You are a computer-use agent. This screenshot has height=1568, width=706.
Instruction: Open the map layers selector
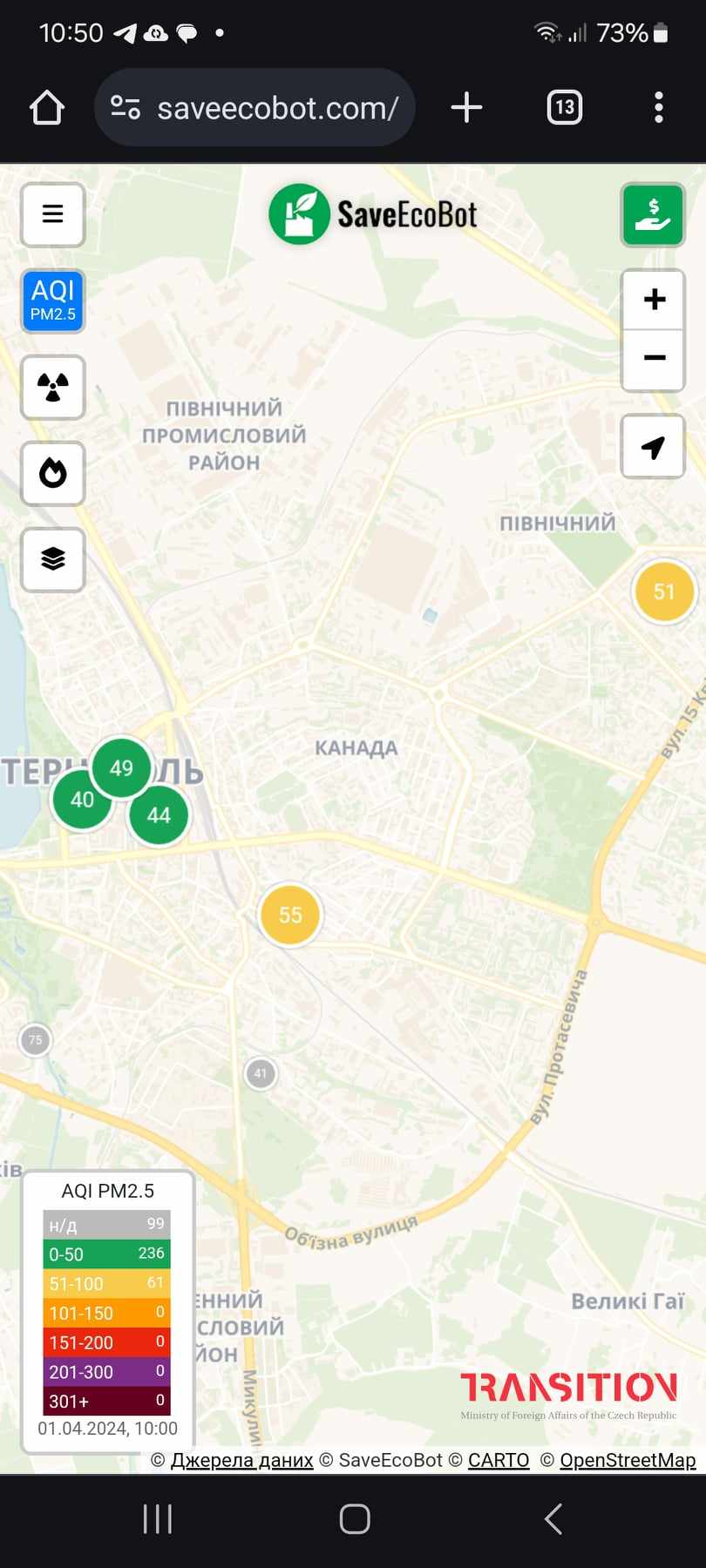tap(52, 559)
